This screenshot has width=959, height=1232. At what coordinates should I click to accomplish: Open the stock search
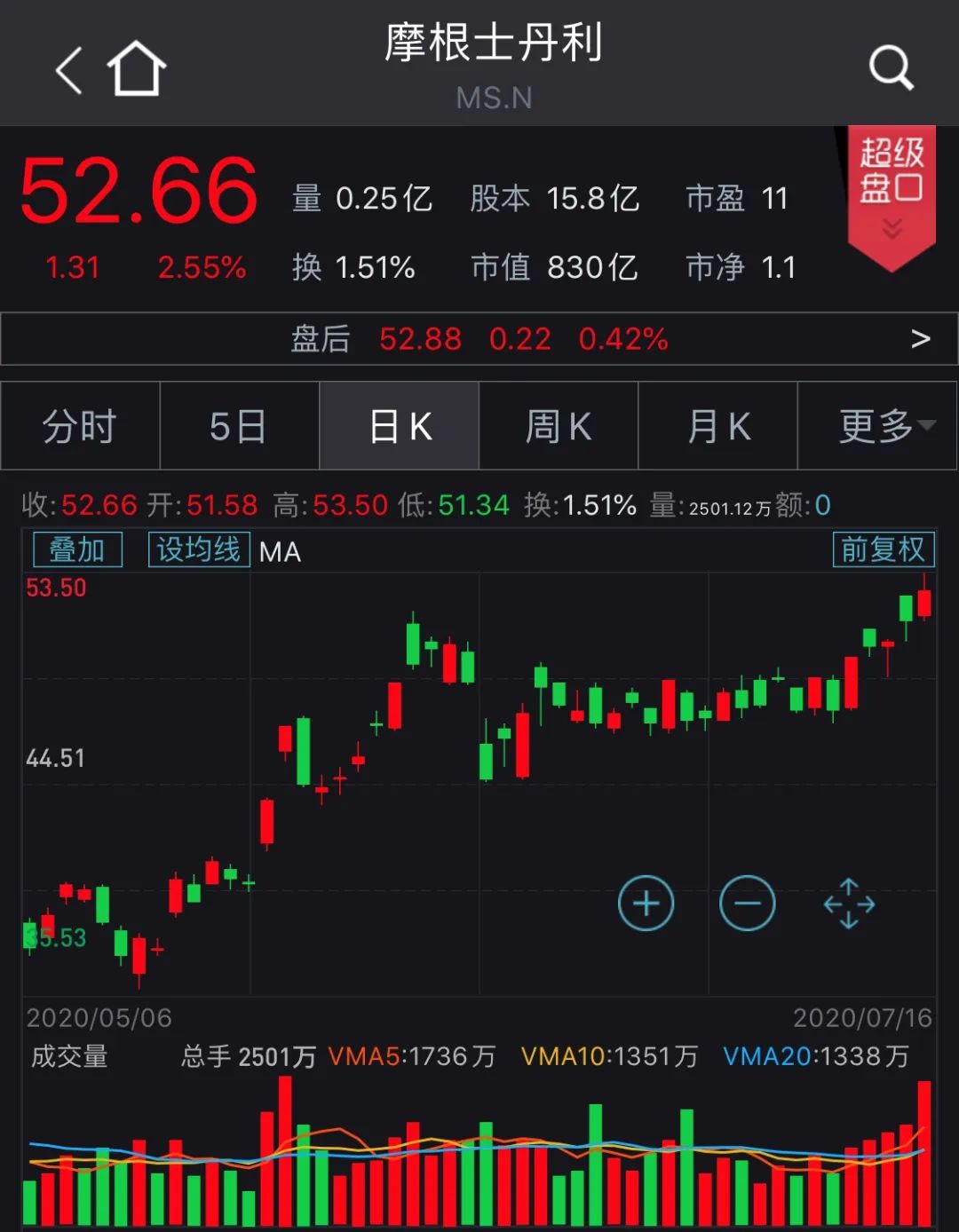pos(891,68)
